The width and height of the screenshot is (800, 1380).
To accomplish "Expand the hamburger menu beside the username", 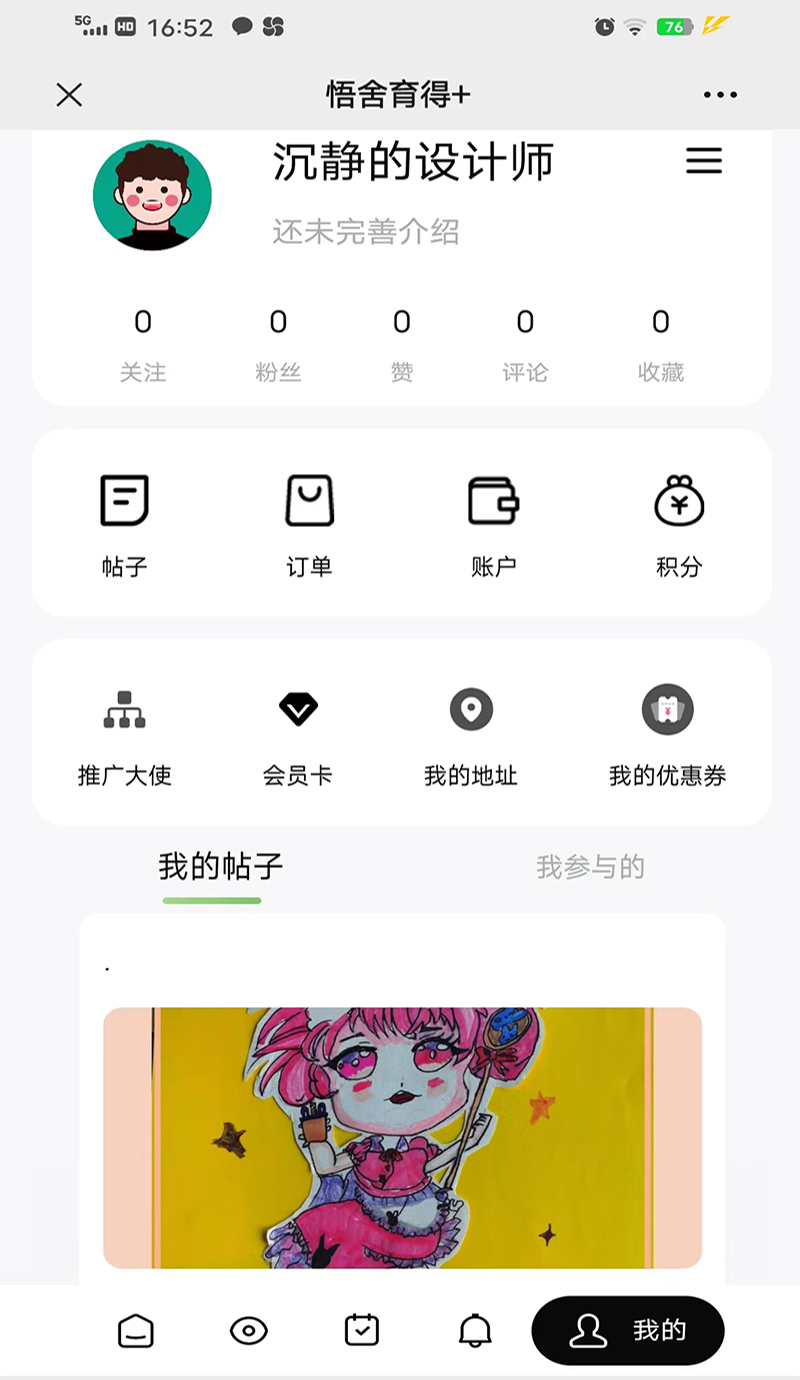I will (705, 161).
